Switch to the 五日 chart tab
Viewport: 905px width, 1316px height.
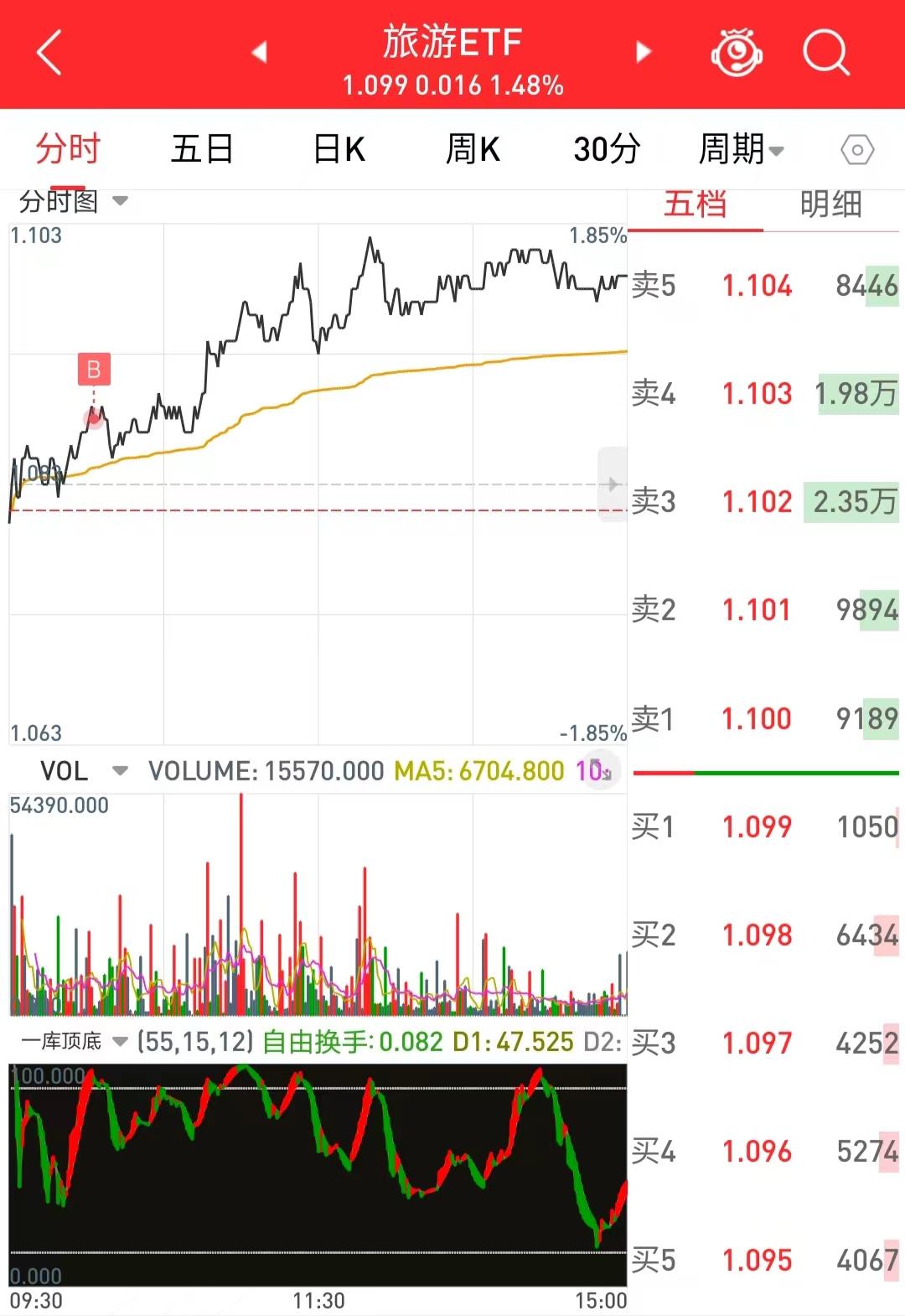point(201,149)
